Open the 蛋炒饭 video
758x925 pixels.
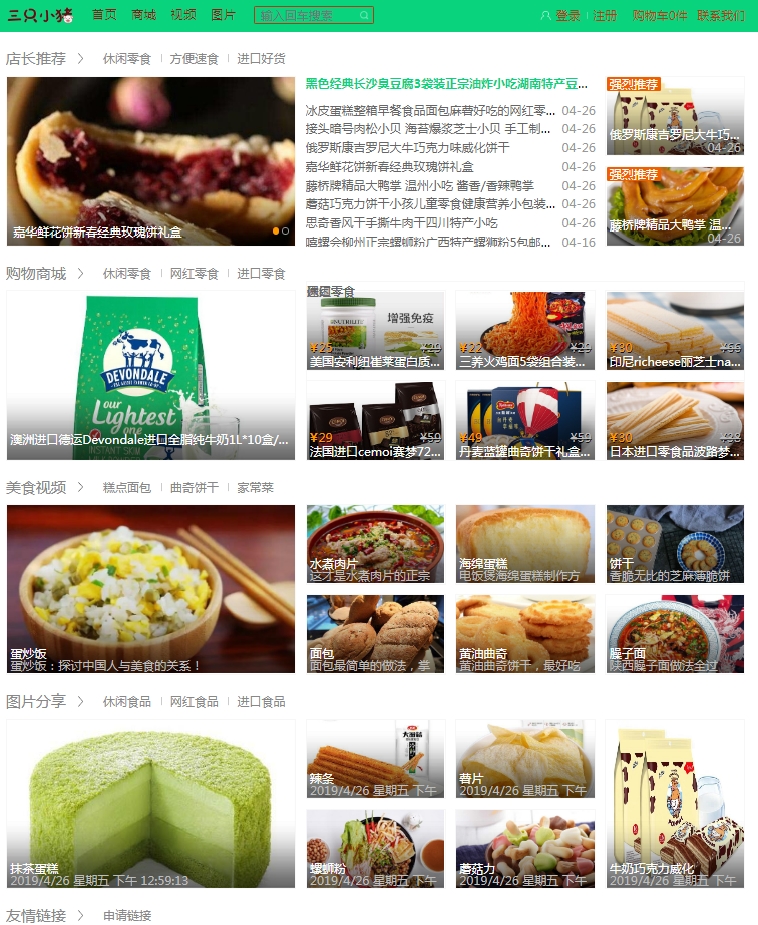point(150,588)
